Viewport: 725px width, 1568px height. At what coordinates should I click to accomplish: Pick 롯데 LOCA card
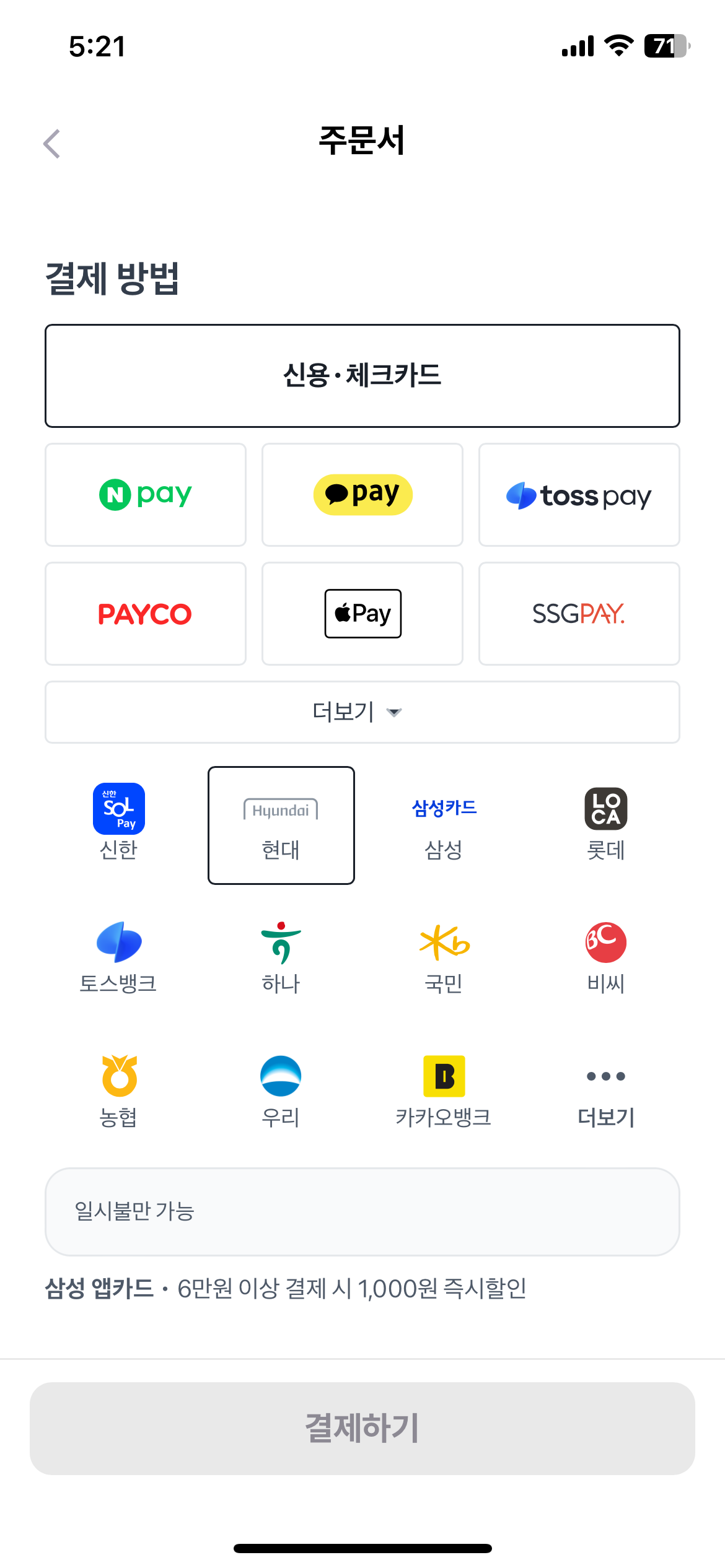[605, 825]
